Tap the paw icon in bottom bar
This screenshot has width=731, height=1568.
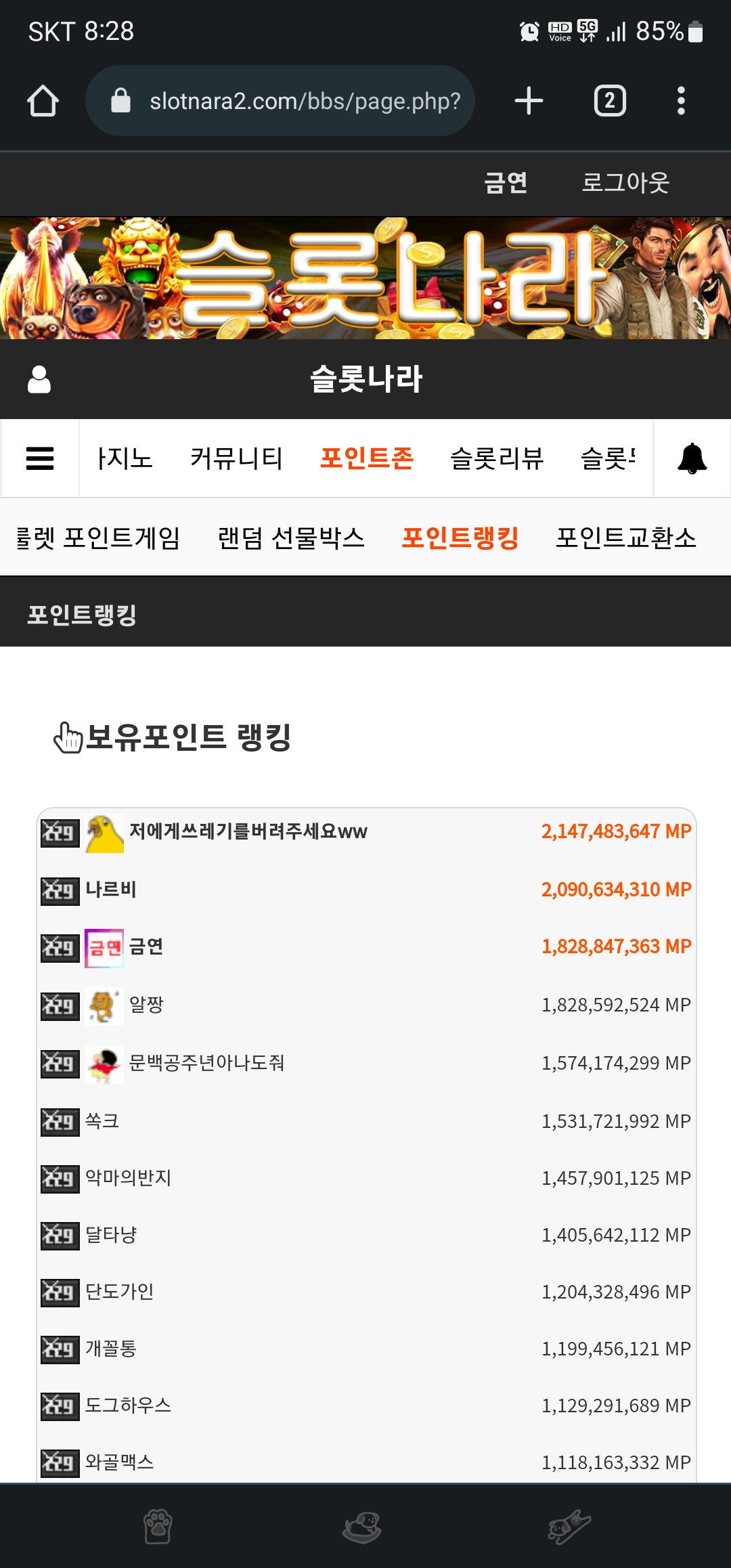158,1527
